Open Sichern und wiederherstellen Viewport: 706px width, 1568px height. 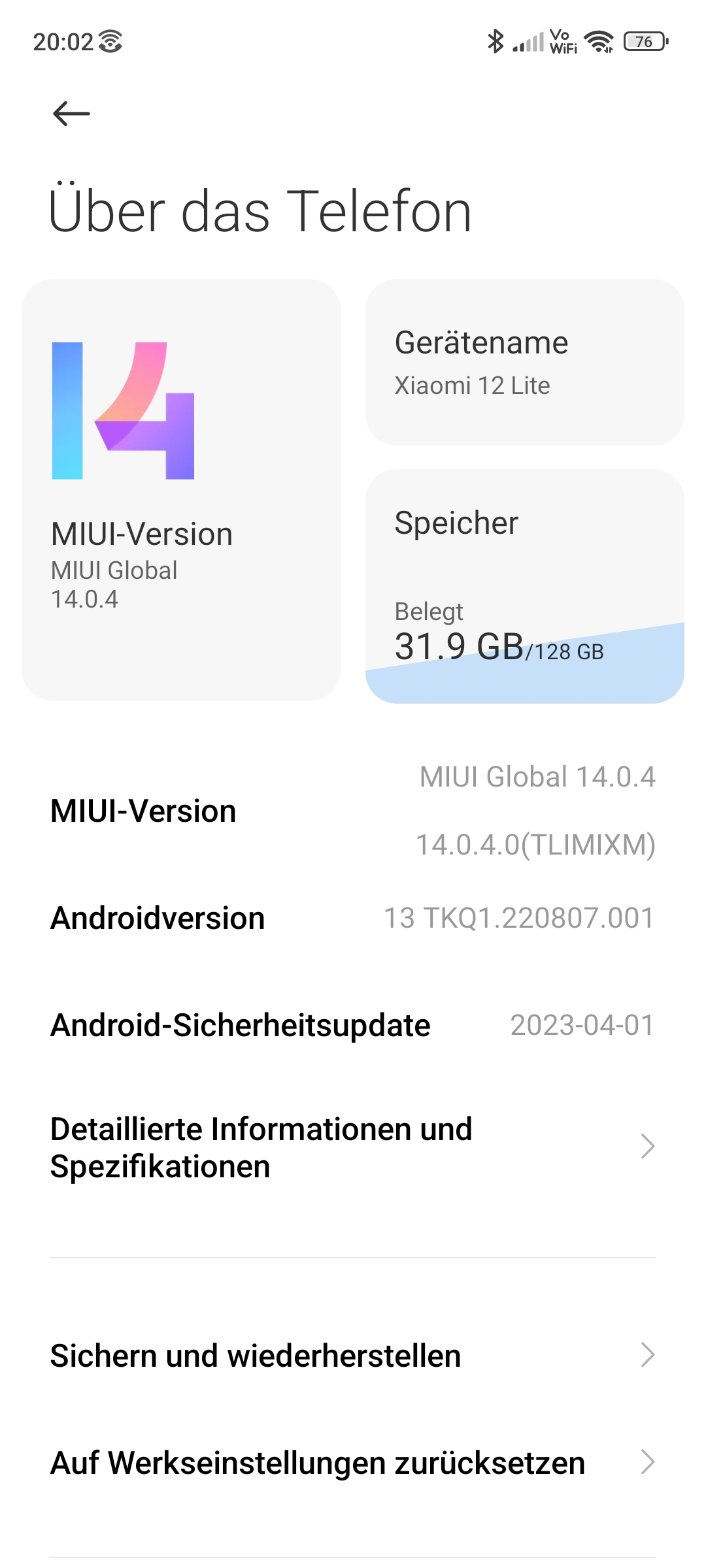[353, 1356]
